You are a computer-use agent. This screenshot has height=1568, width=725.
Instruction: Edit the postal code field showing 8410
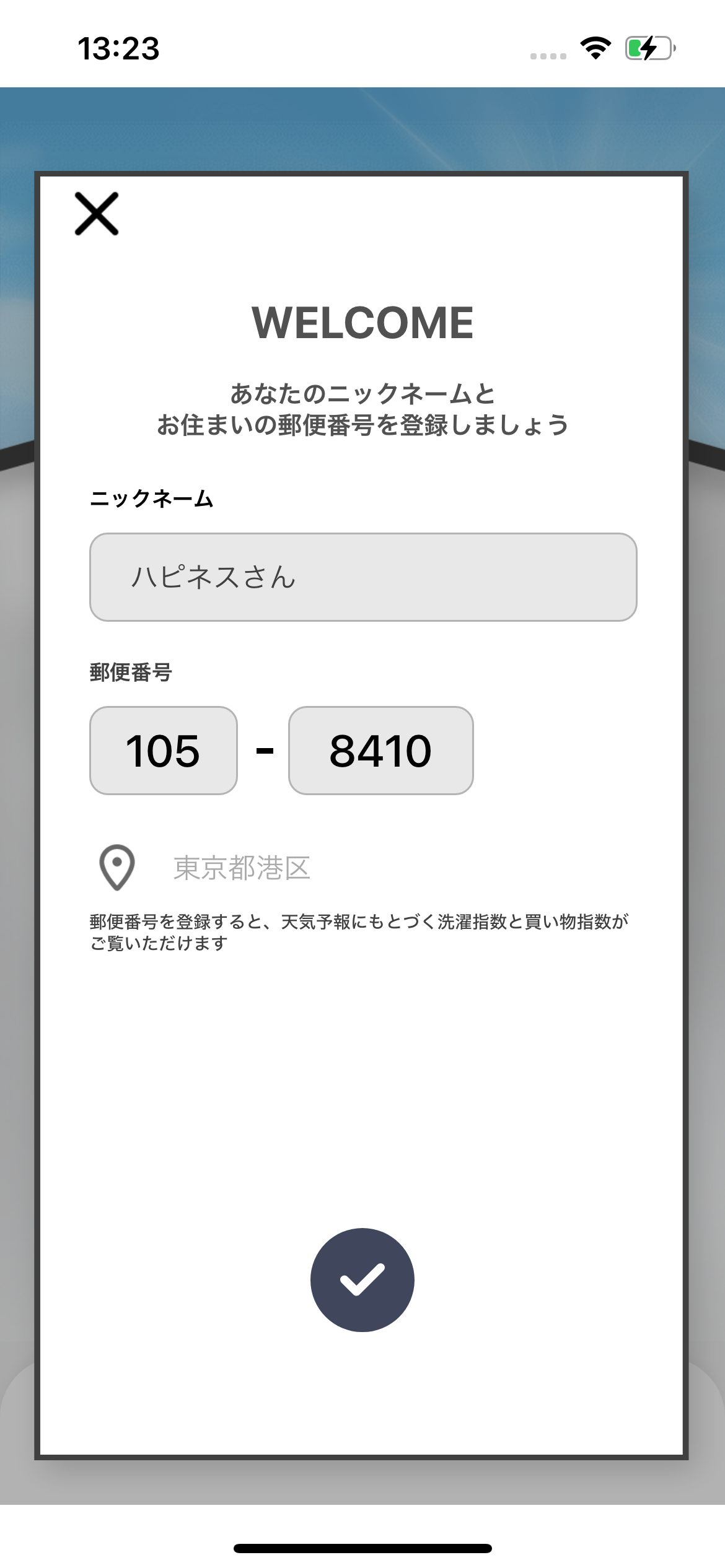(x=380, y=751)
